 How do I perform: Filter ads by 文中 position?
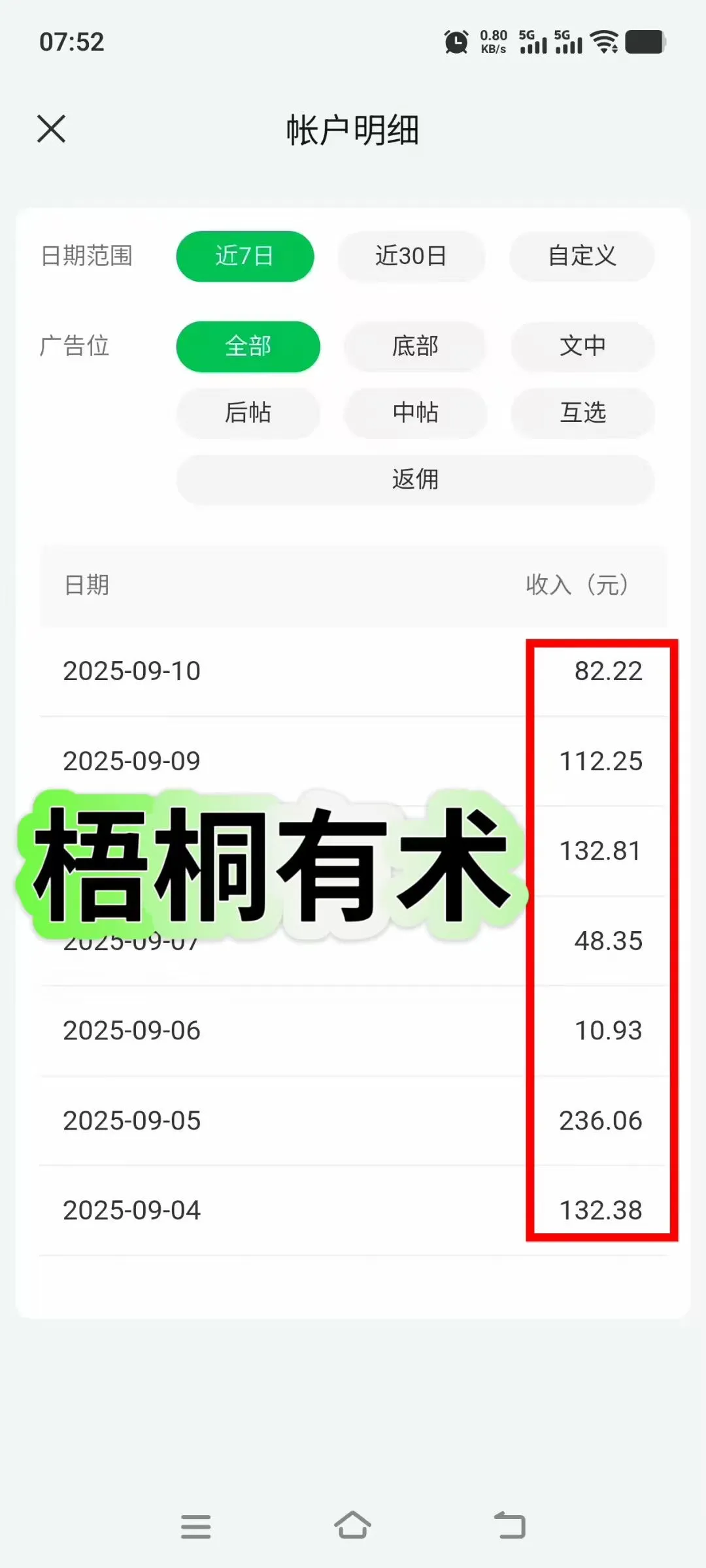582,347
